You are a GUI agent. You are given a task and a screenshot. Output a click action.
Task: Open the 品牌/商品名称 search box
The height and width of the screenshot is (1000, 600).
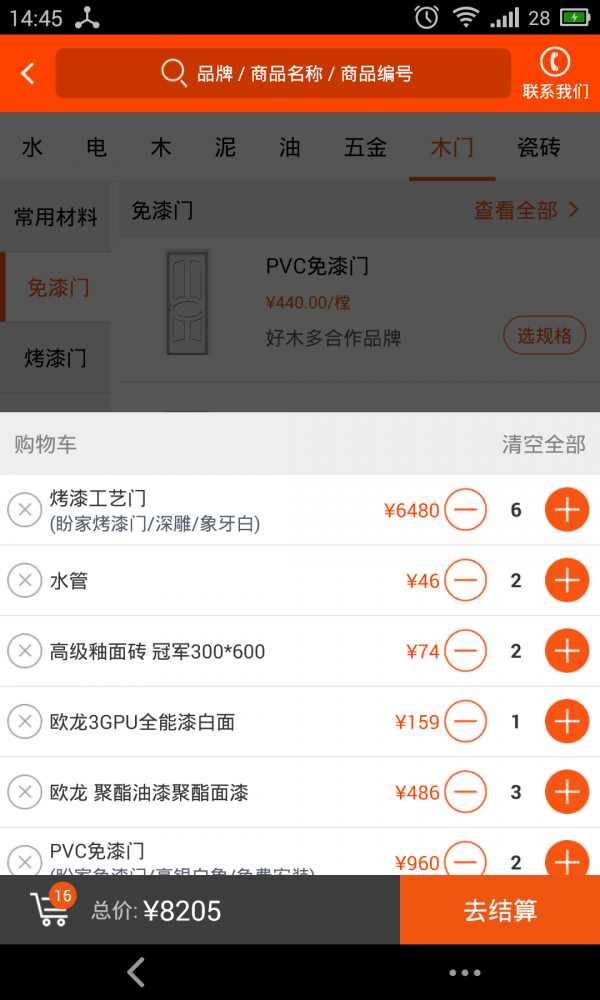[283, 73]
